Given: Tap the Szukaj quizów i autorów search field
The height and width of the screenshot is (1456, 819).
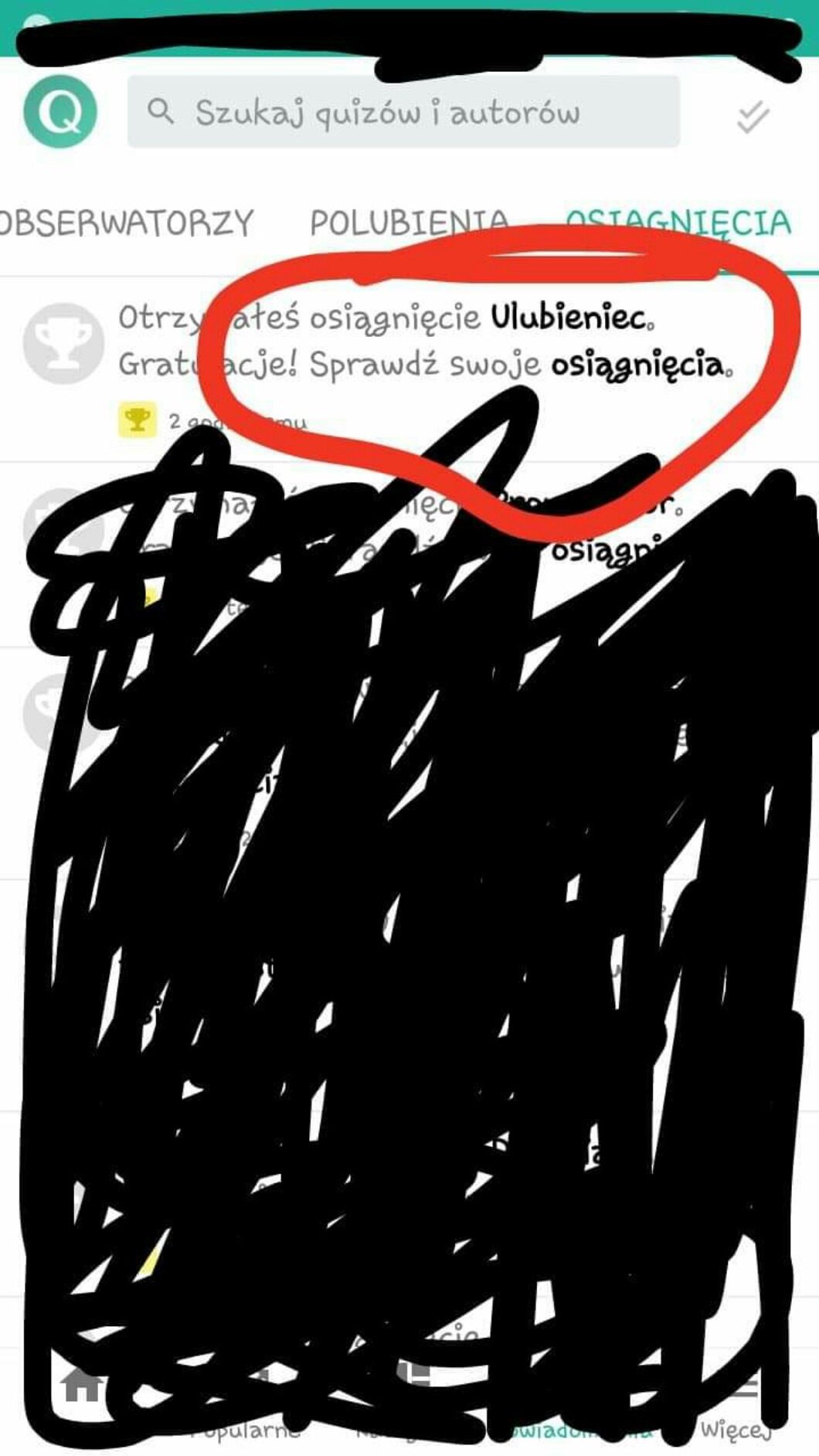Looking at the screenshot, I should tap(402, 112).
